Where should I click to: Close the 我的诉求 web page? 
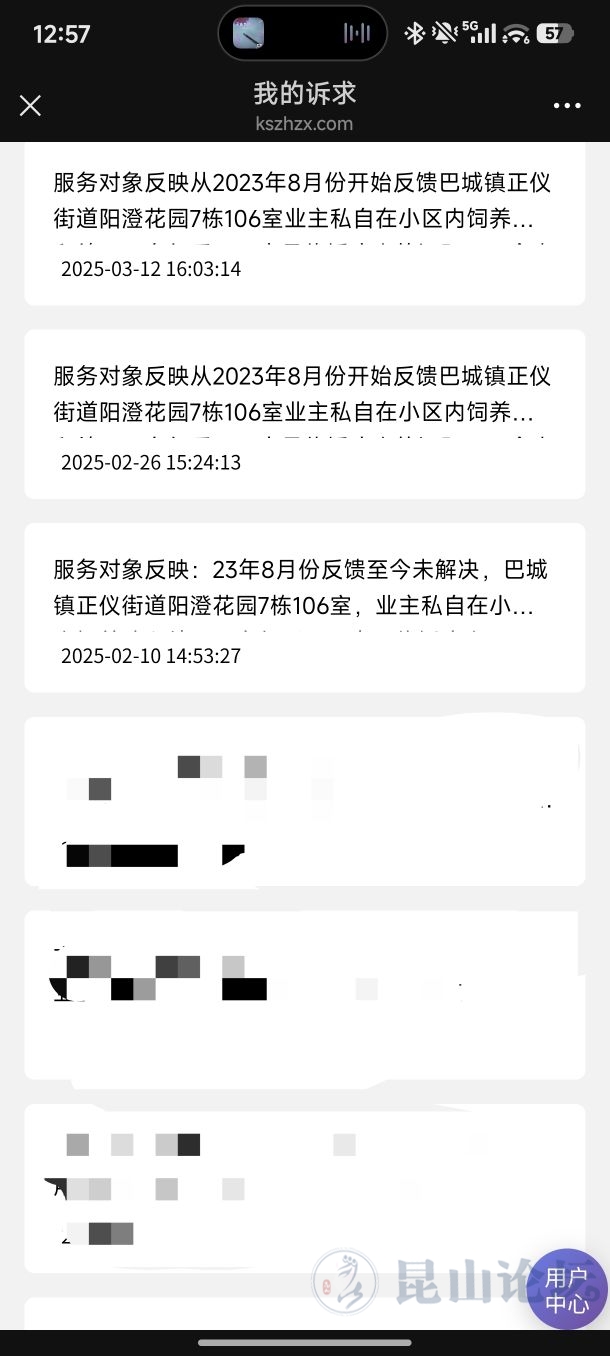(x=31, y=105)
